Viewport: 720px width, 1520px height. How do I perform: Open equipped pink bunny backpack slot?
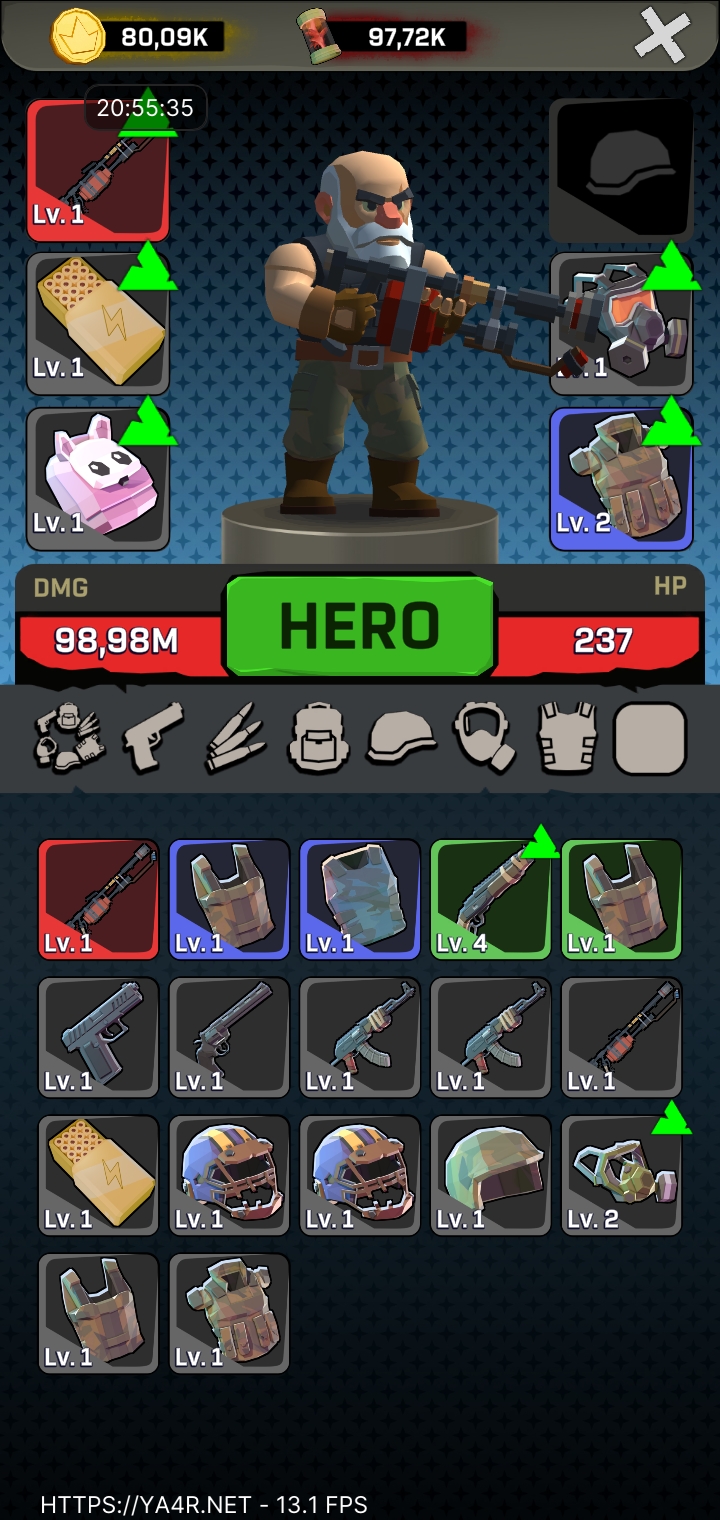point(98,479)
